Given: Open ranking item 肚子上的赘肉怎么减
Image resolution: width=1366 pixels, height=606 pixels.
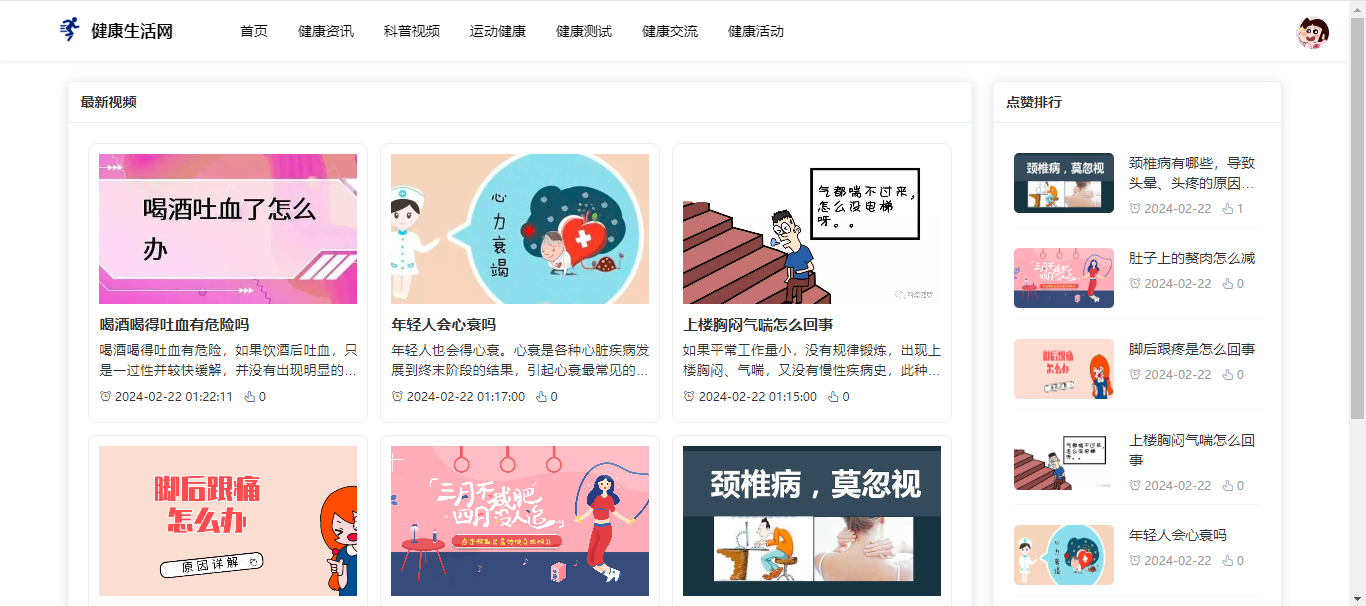Looking at the screenshot, I should 1191,258.
